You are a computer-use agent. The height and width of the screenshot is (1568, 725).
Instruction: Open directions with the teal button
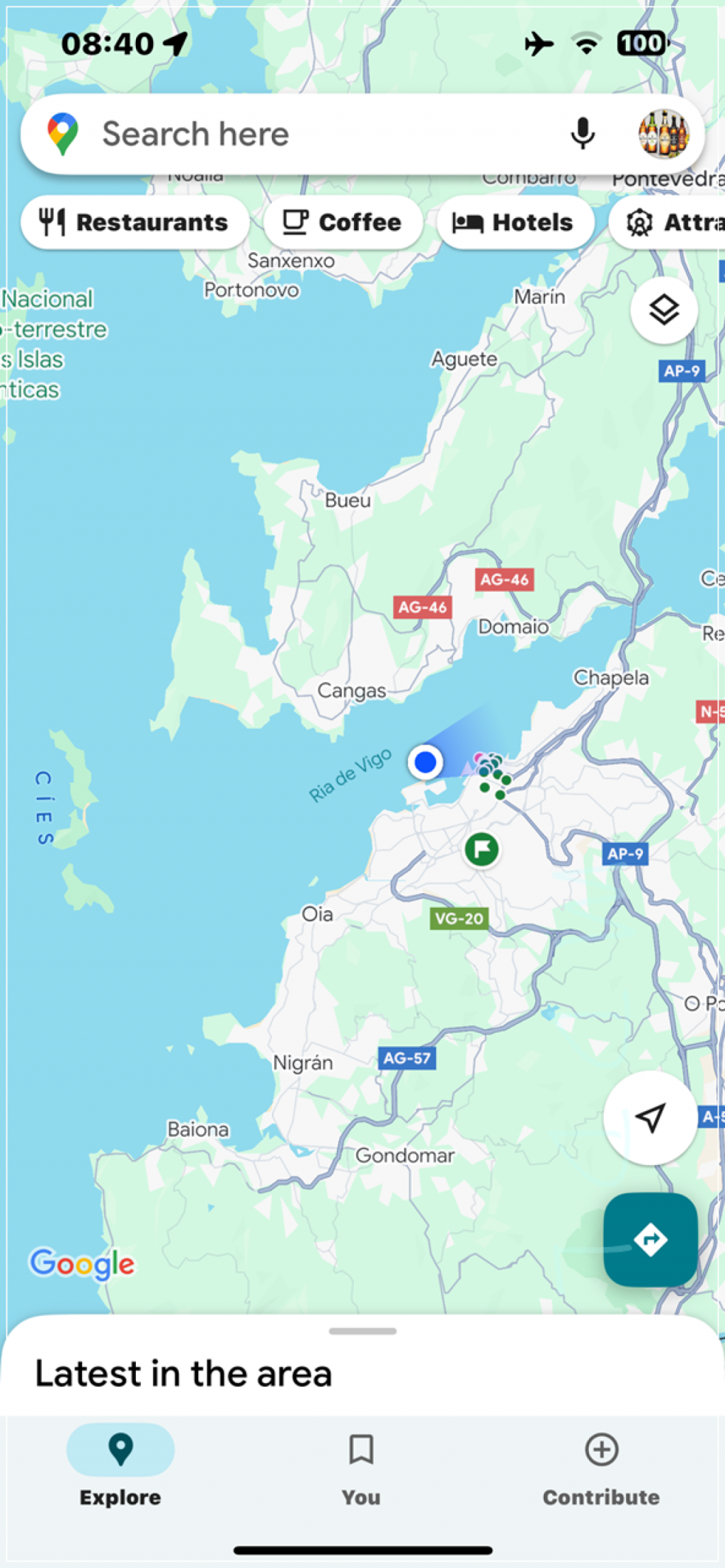coord(650,1239)
